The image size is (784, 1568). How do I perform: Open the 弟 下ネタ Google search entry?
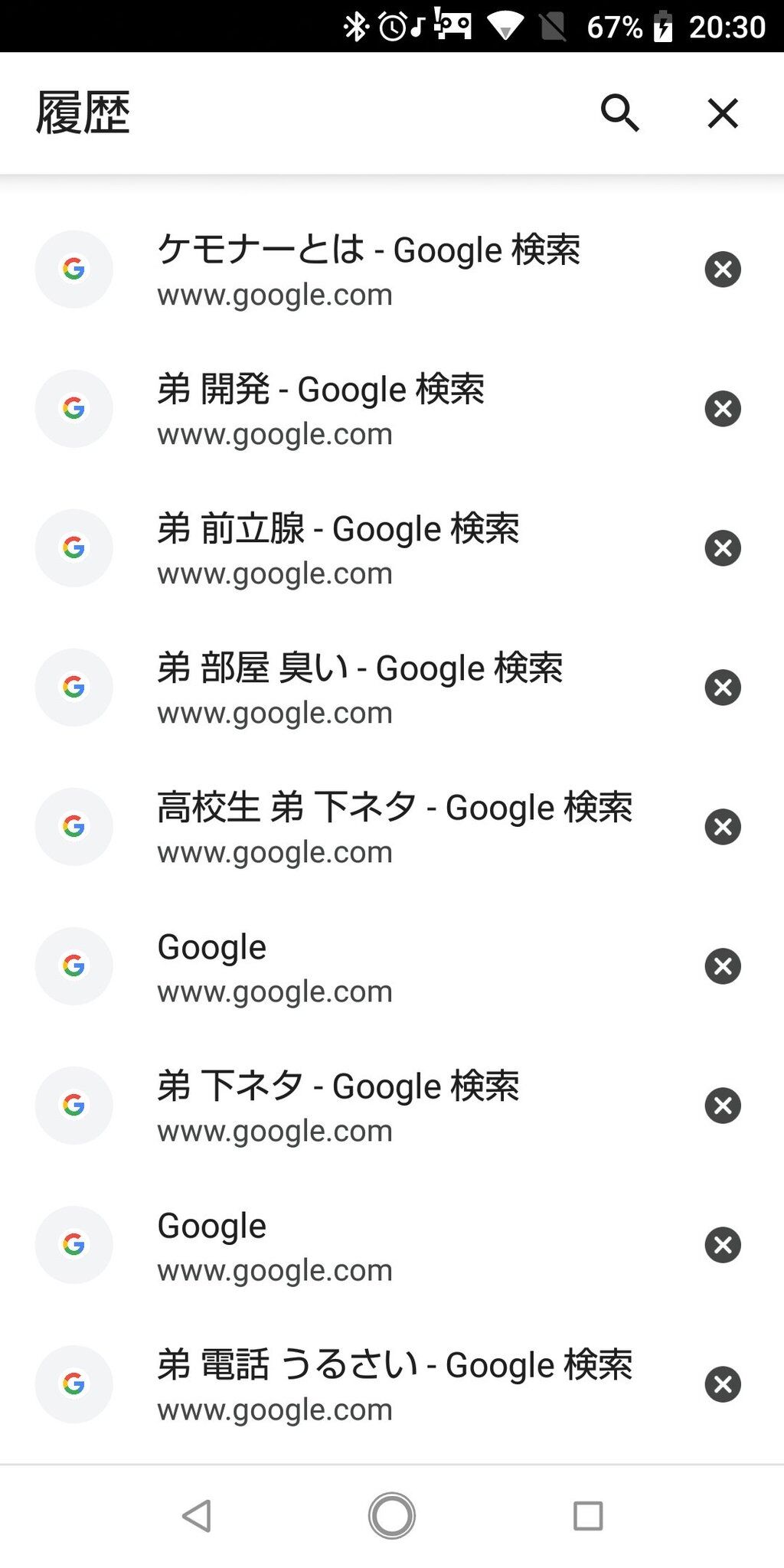coord(337,1106)
